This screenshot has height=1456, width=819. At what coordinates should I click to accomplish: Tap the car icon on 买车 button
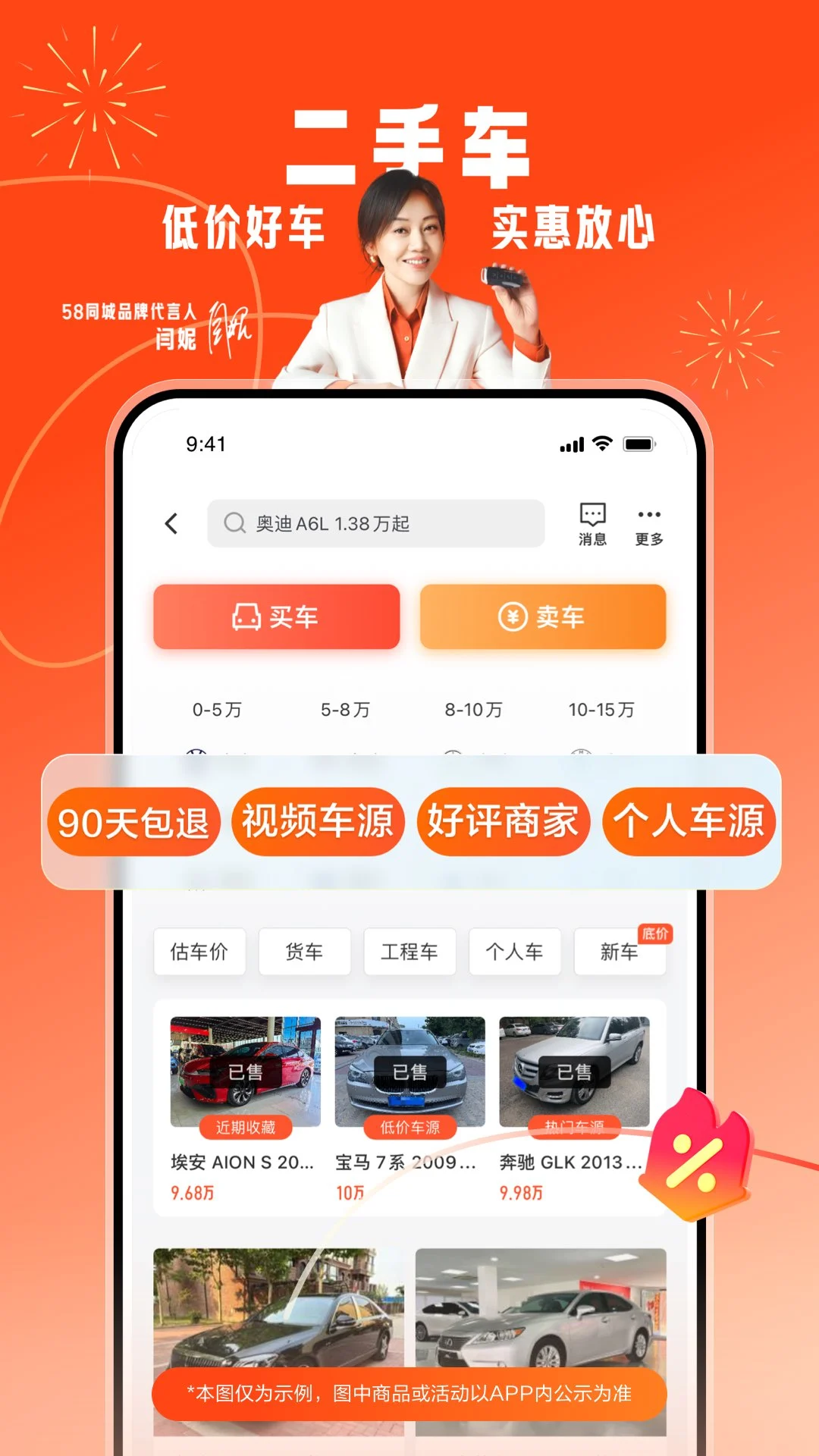click(x=248, y=617)
